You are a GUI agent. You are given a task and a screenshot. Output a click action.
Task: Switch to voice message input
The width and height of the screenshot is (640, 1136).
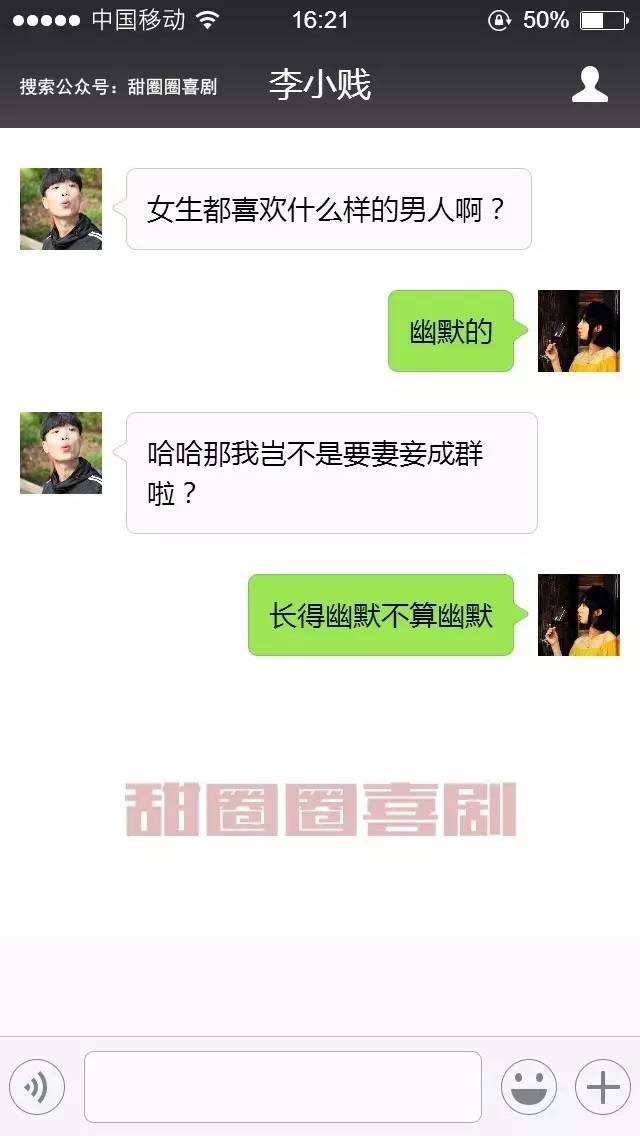[37, 1087]
